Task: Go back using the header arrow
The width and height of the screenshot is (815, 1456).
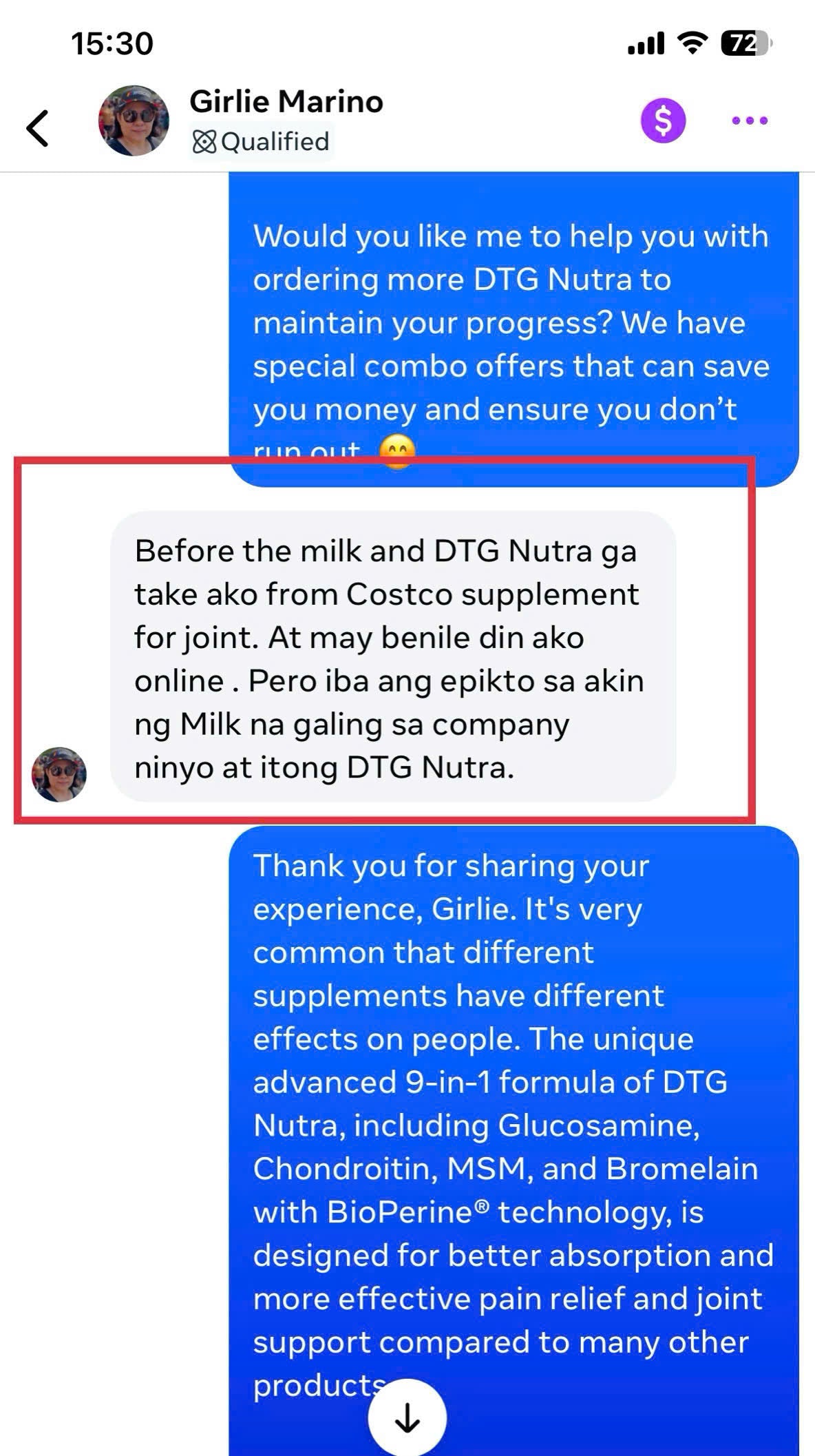Action: coord(38,128)
